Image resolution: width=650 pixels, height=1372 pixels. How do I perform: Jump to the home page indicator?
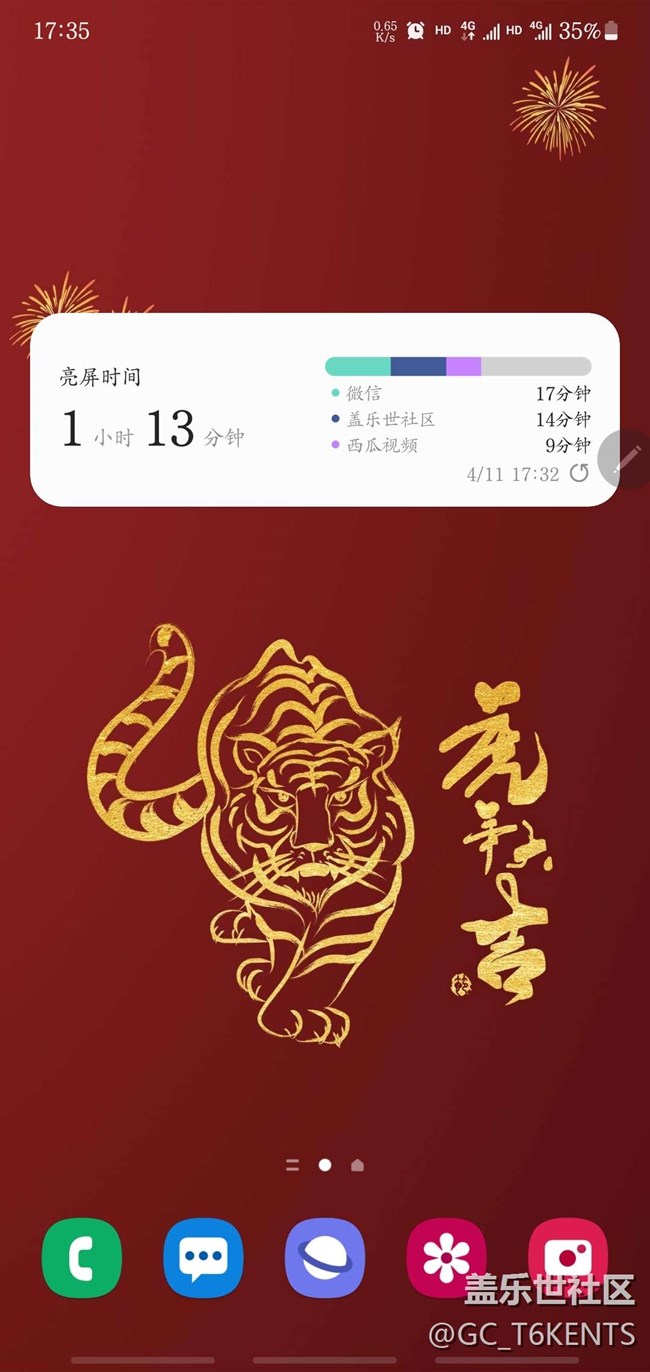point(357,1165)
